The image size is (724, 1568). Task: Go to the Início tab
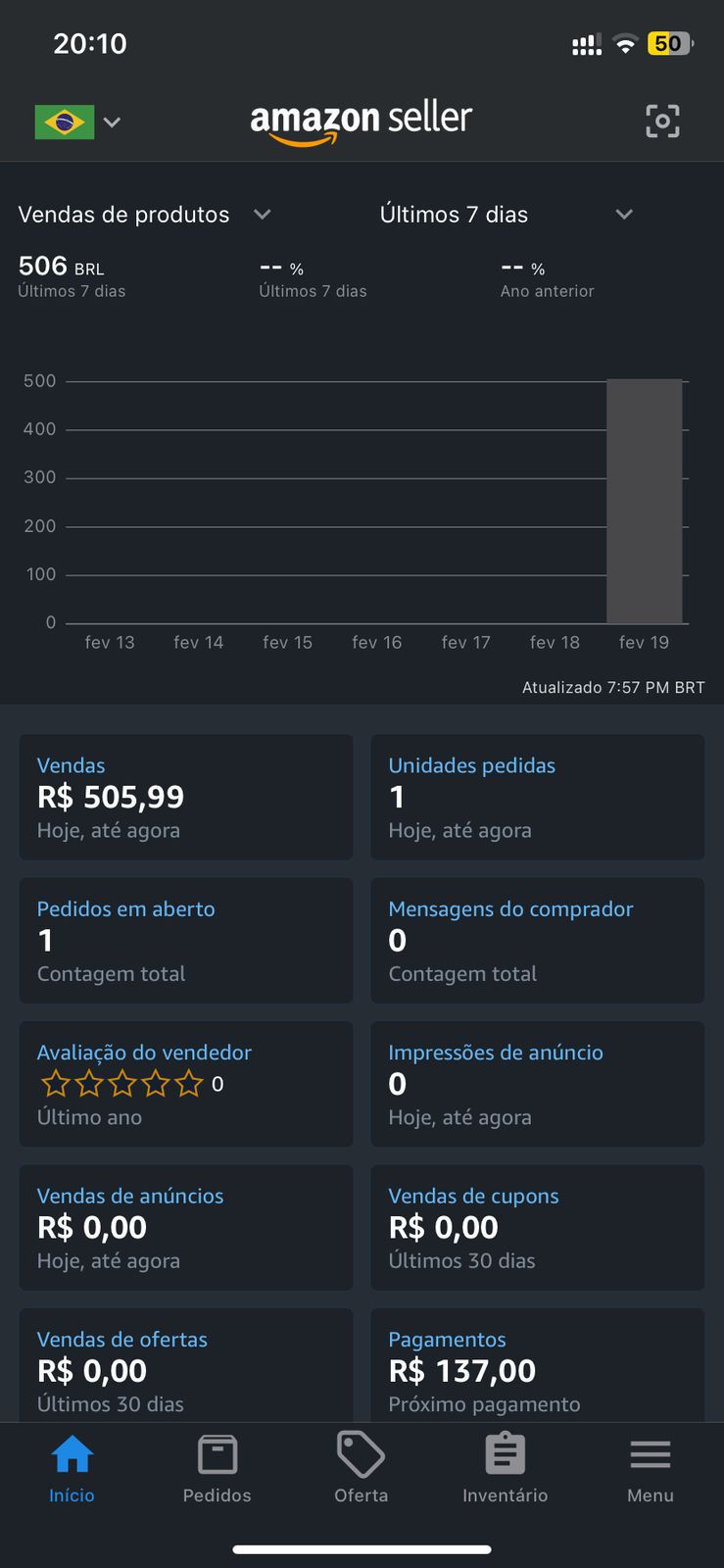pyautogui.click(x=72, y=1468)
